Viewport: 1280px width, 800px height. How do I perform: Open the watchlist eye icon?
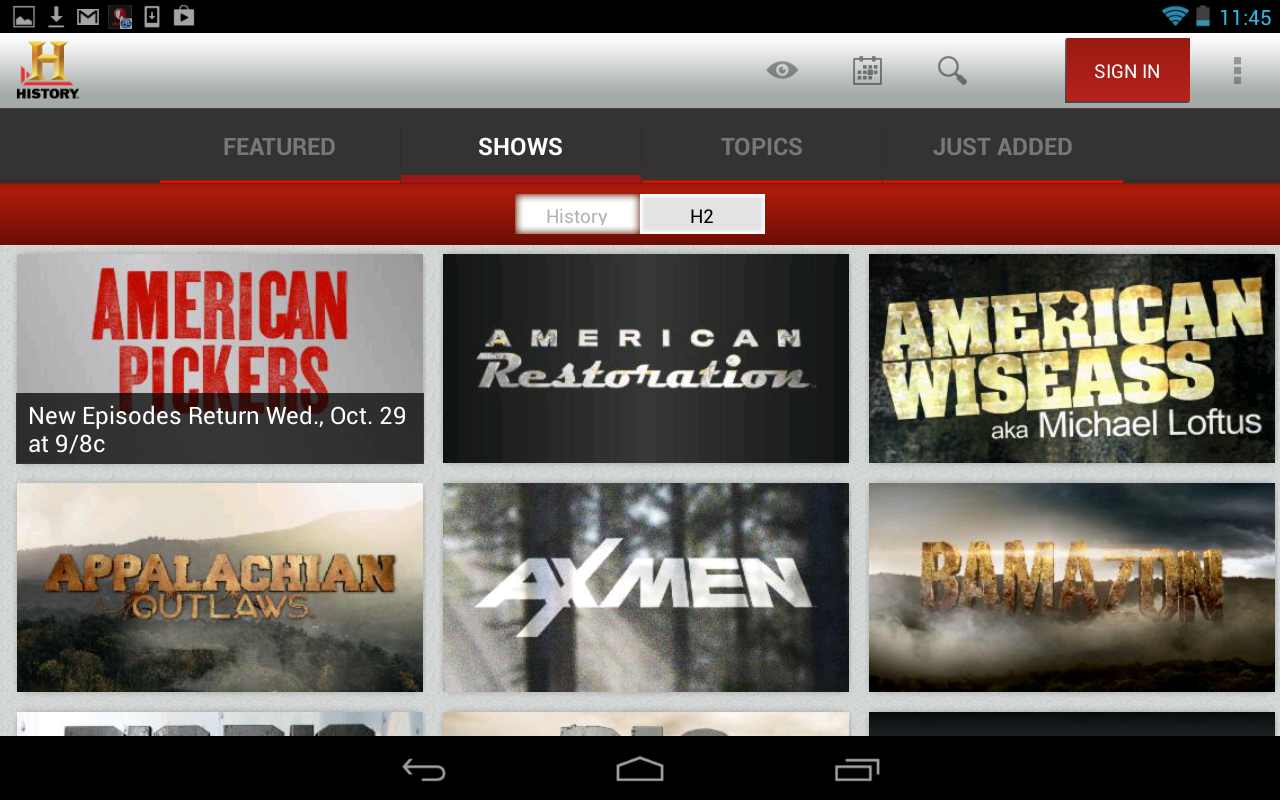pyautogui.click(x=782, y=70)
